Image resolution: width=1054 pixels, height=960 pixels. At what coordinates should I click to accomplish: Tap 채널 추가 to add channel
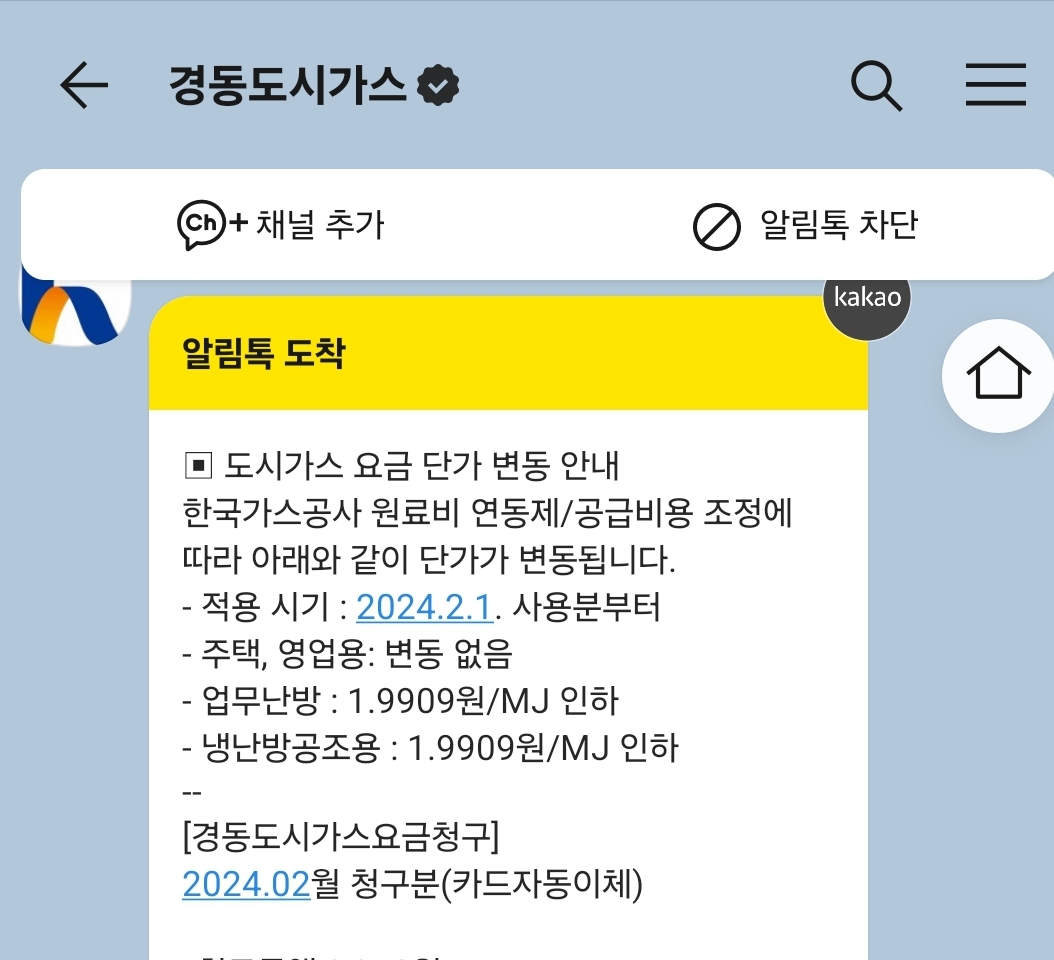pos(281,225)
